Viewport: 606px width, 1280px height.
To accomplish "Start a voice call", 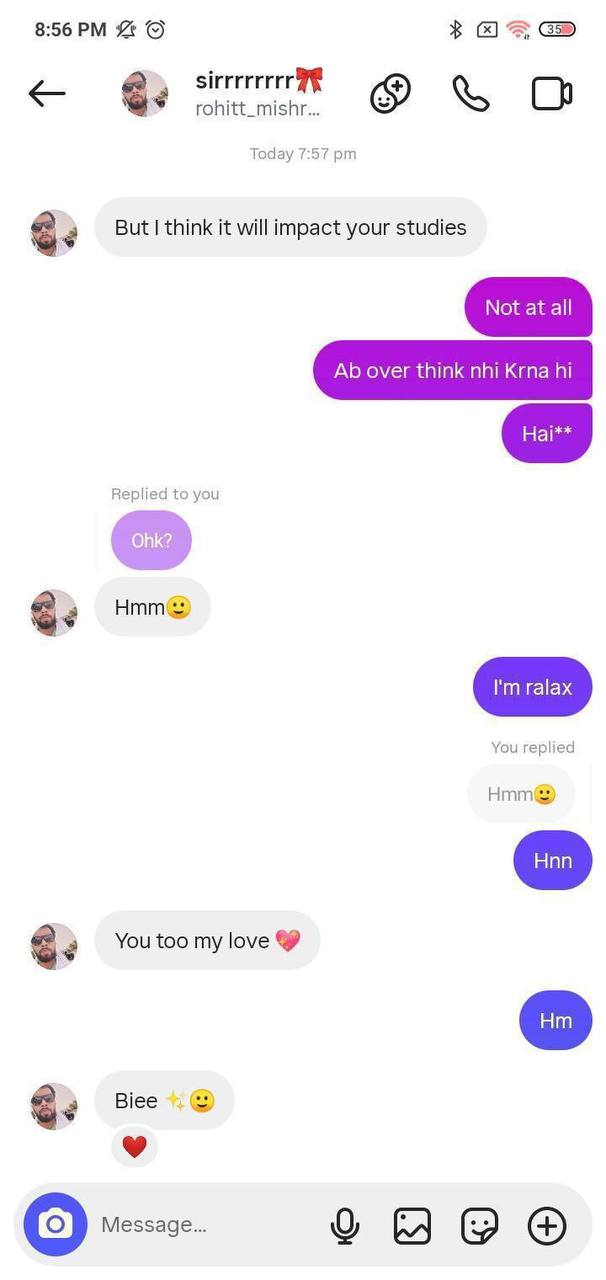I will click(x=470, y=93).
